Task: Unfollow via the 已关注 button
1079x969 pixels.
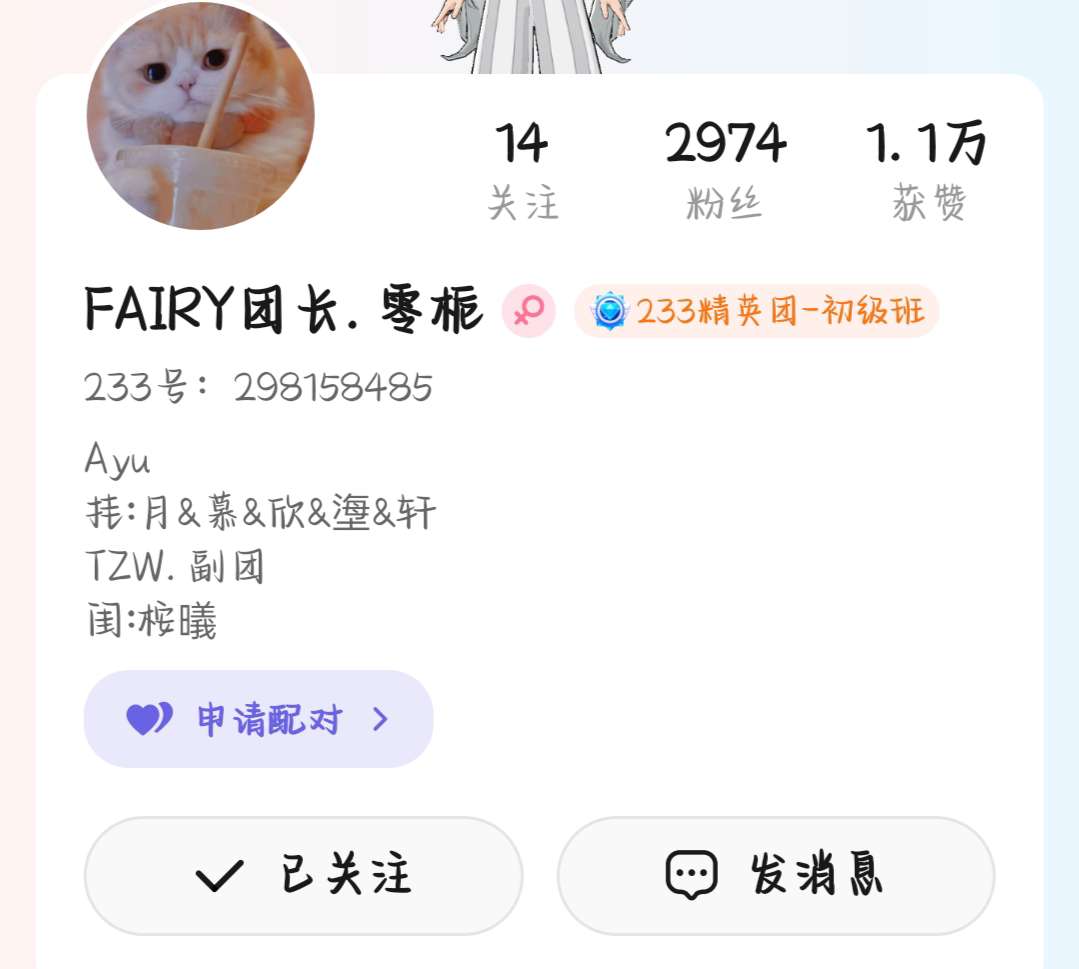Action: coord(303,876)
